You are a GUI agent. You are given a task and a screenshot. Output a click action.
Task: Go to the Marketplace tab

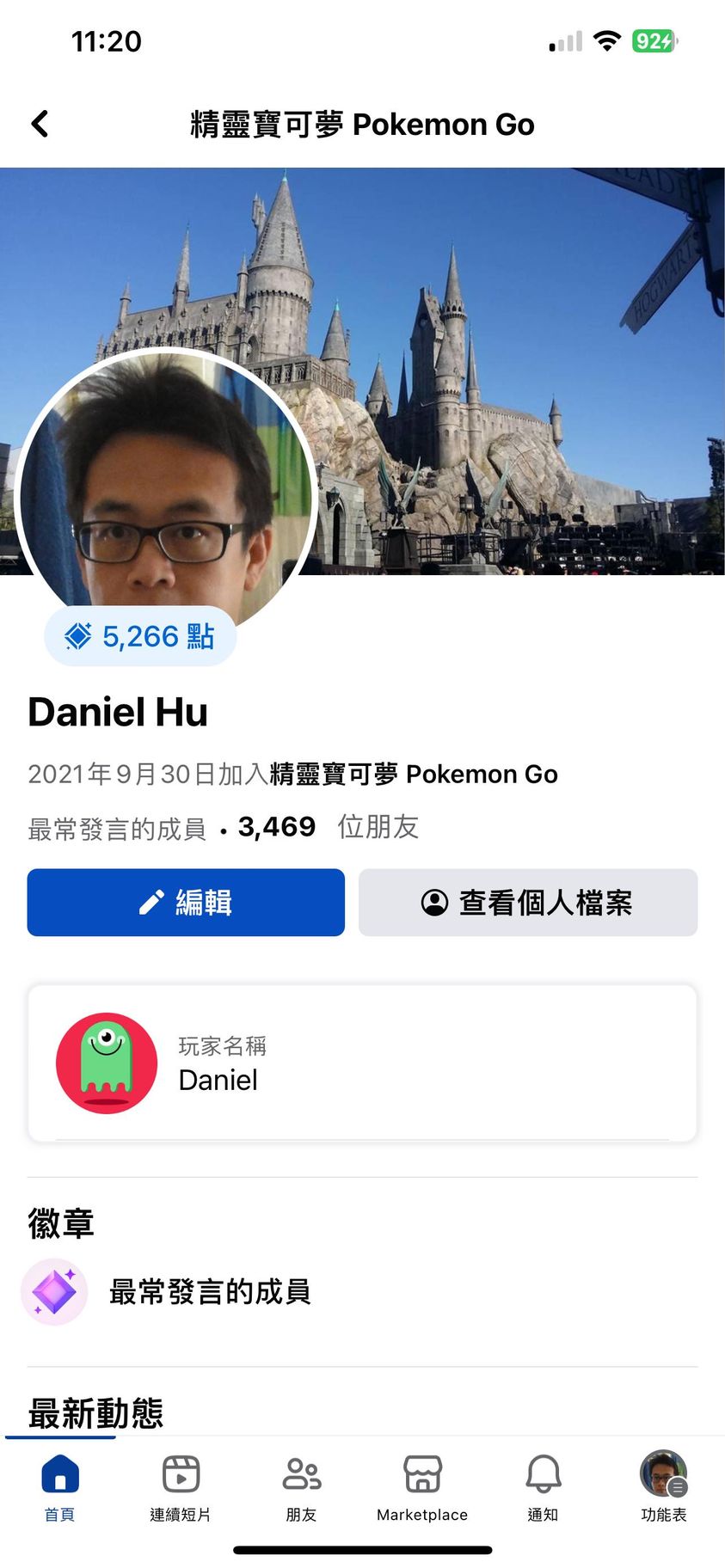point(422,1487)
